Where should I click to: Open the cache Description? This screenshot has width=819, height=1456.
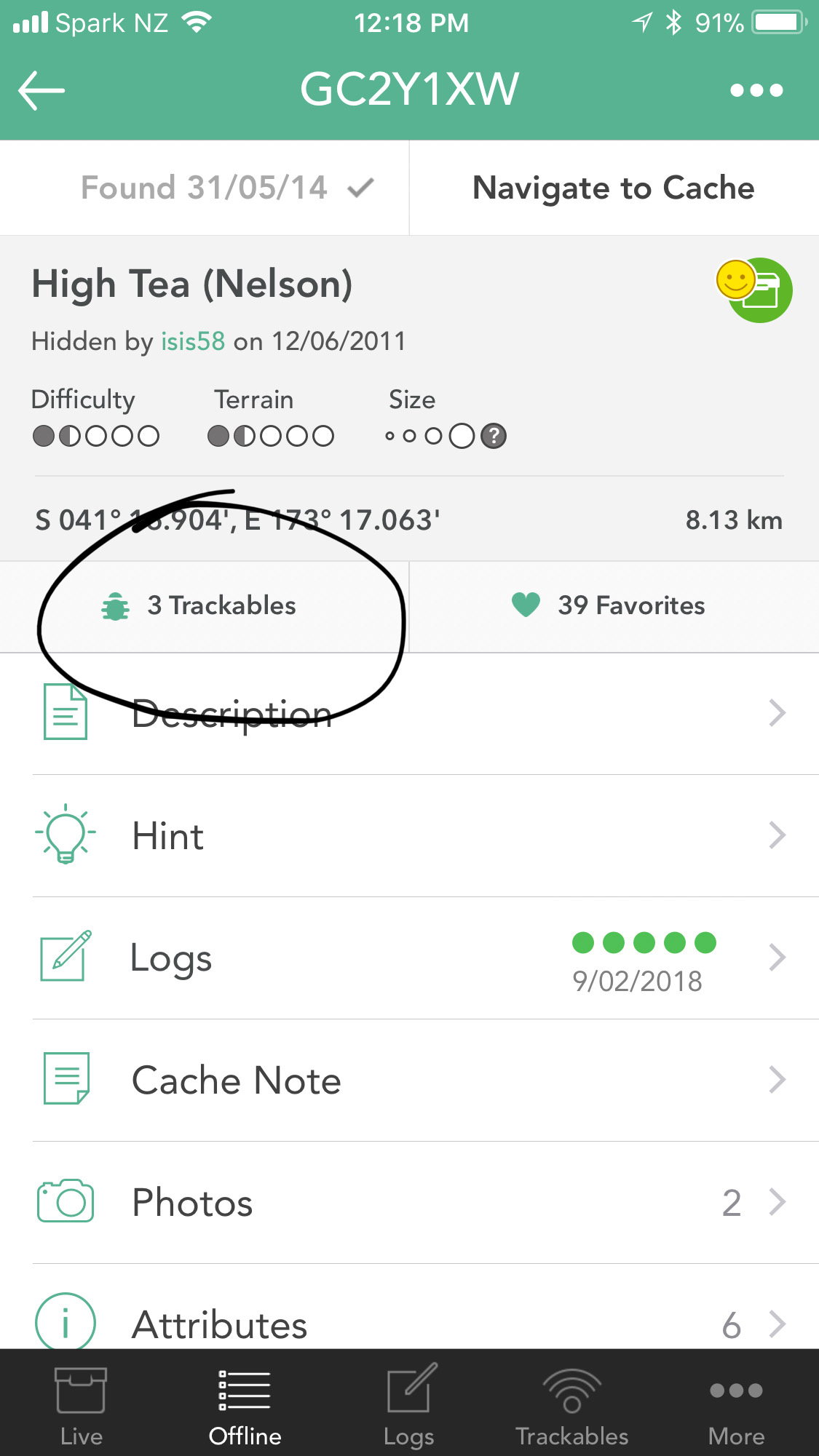tap(409, 714)
